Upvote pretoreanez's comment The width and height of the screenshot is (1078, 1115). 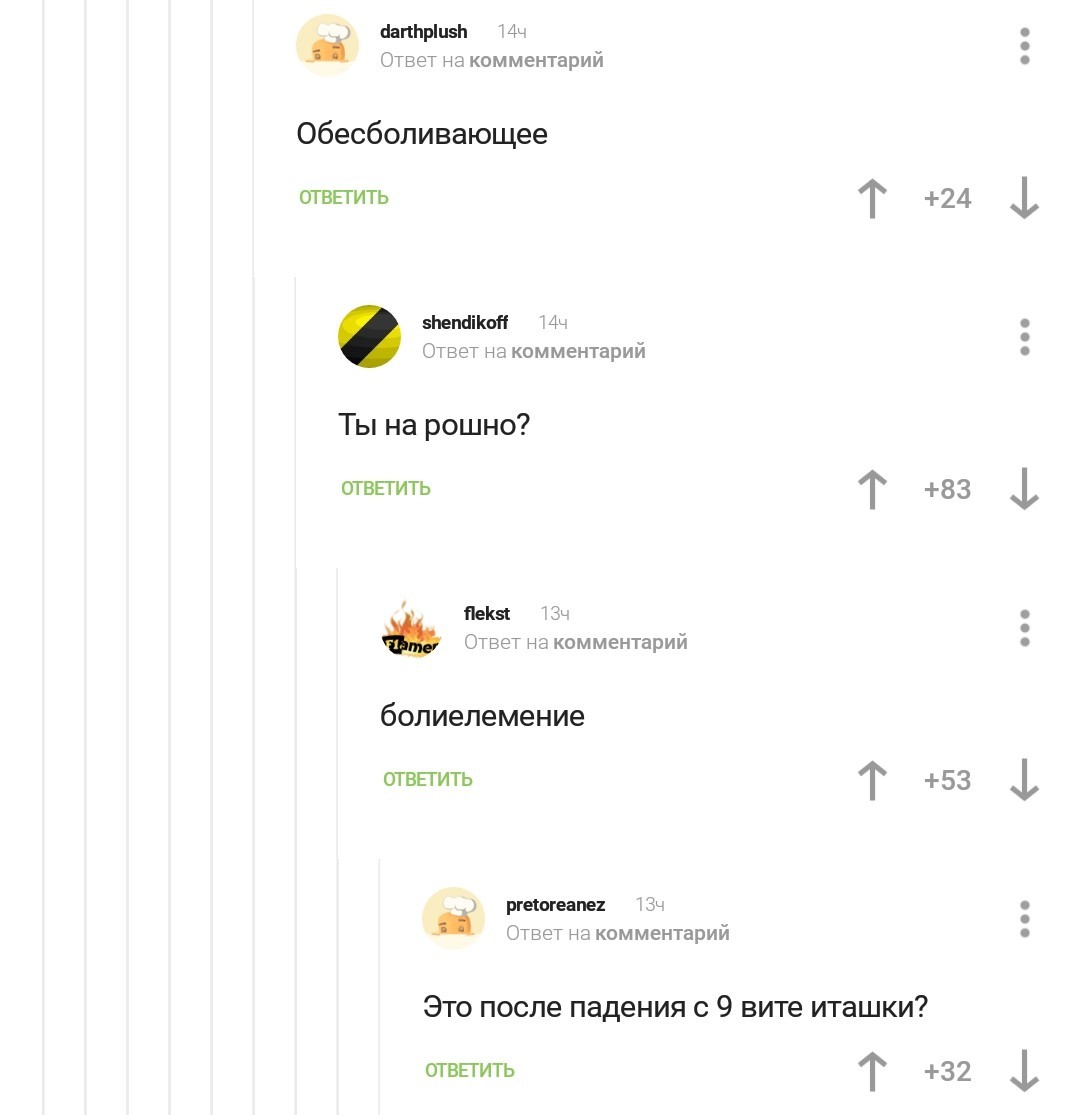(x=873, y=1071)
